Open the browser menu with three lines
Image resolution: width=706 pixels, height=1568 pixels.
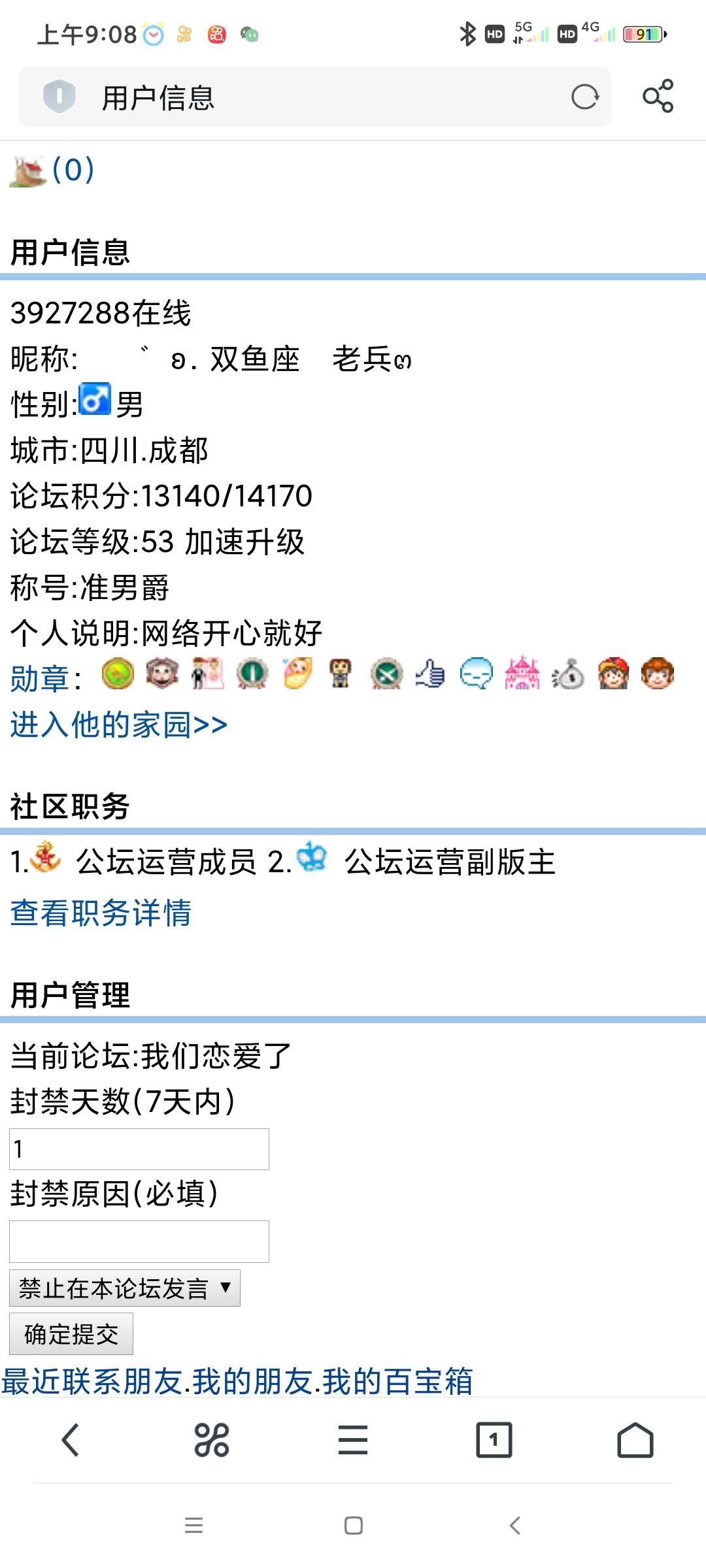[x=353, y=1440]
